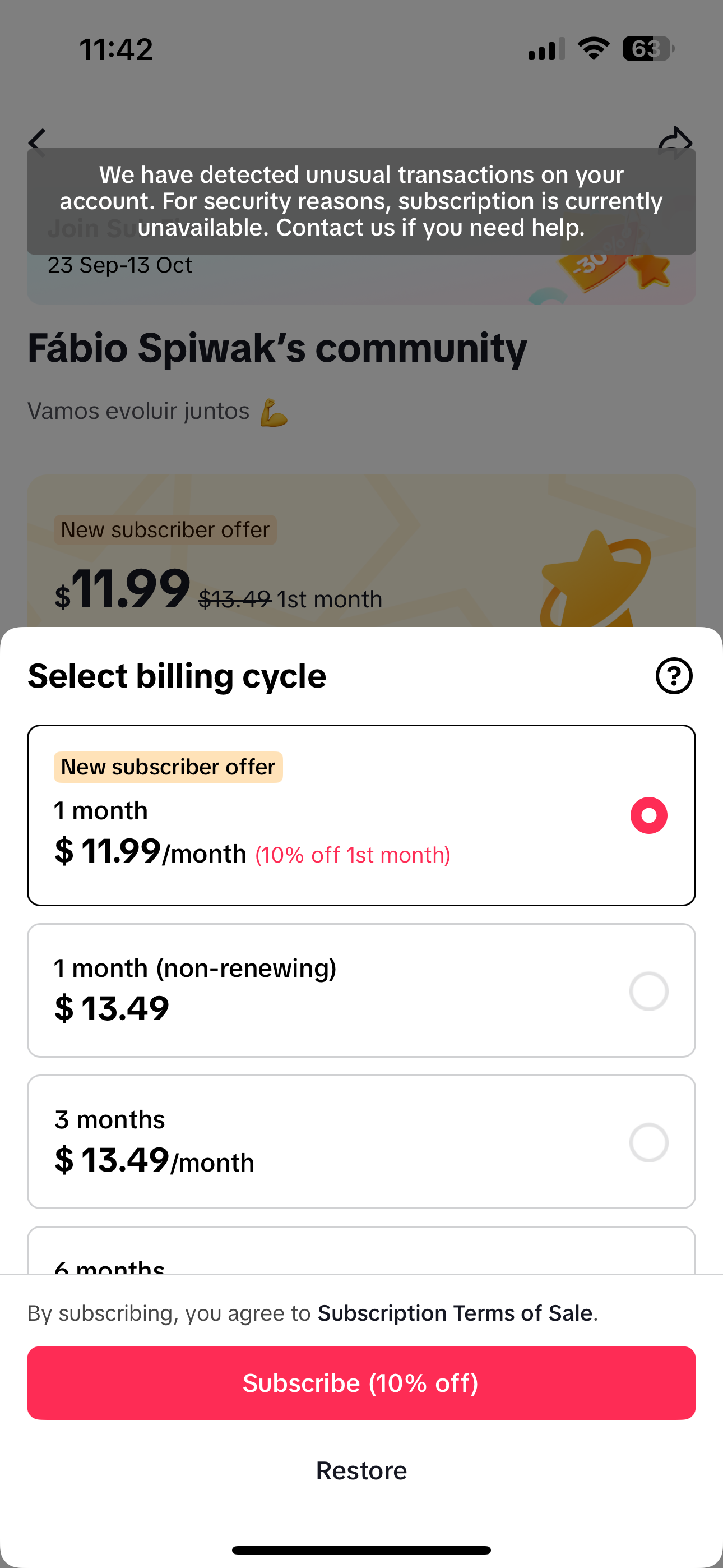Select the 1 month new subscriber offer

361,814
